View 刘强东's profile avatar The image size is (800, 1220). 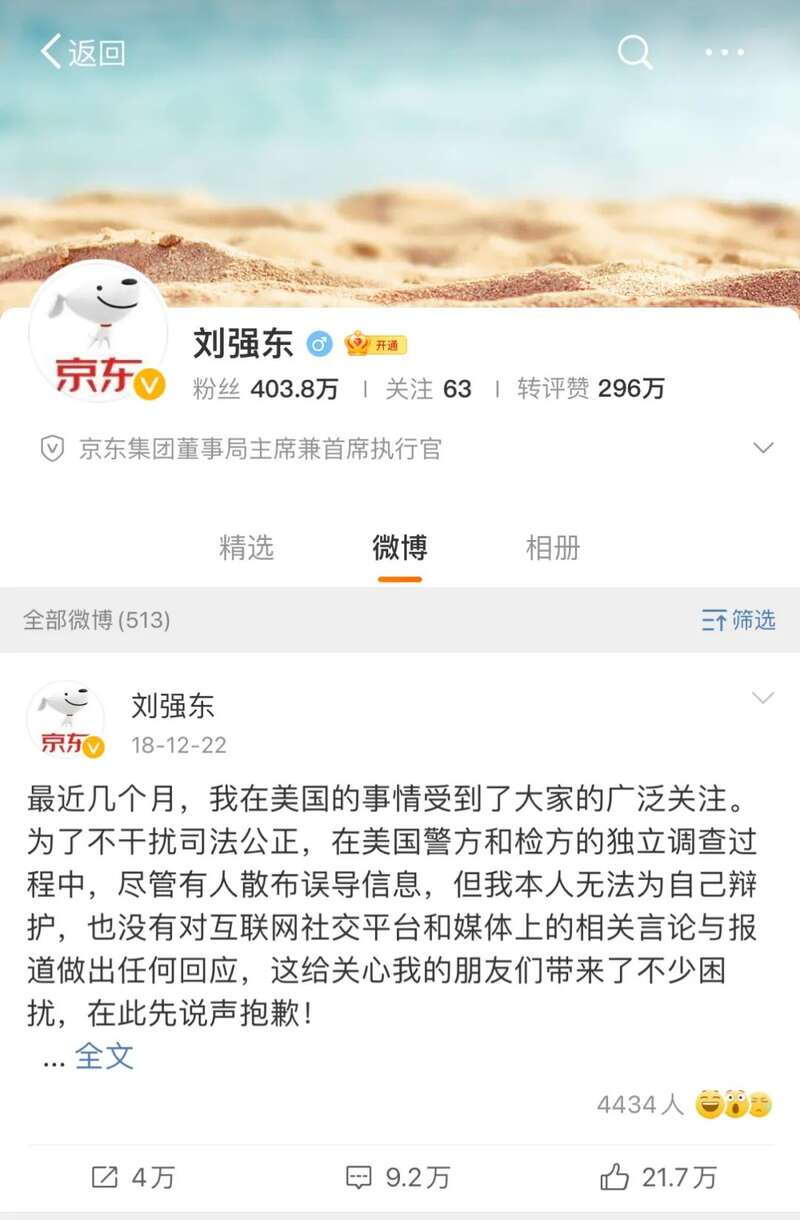[x=98, y=332]
